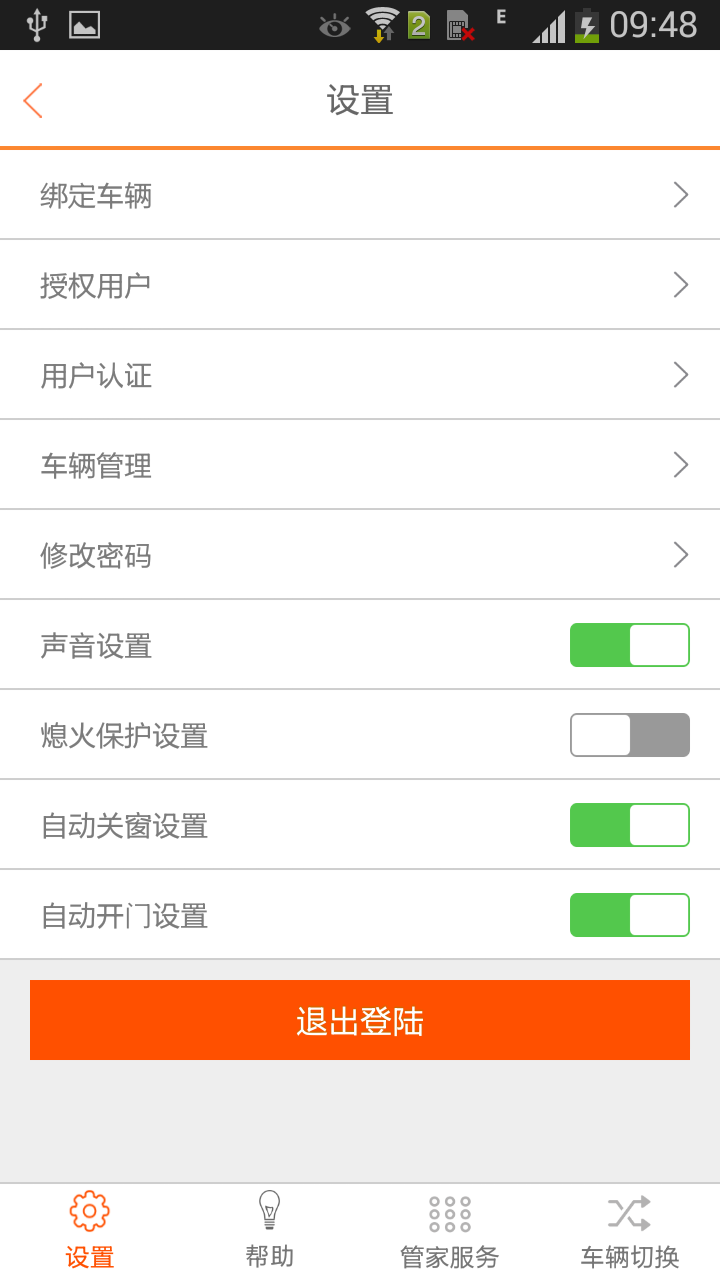Tap the back arrow on the 设置 header
The width and height of the screenshot is (720, 1280).
pos(31,100)
